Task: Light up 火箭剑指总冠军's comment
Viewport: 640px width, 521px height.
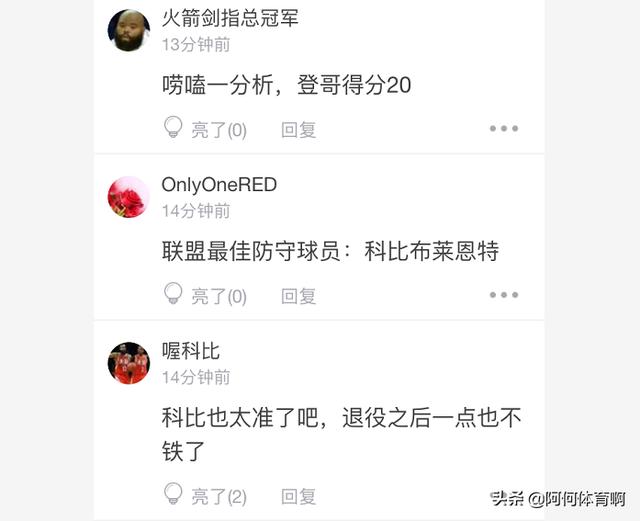Action: 204,129
